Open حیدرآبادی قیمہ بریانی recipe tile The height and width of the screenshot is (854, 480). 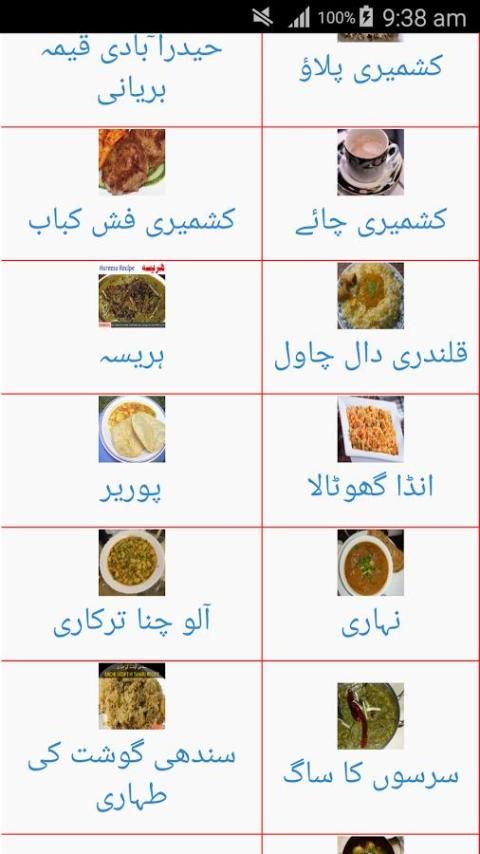pos(131,80)
